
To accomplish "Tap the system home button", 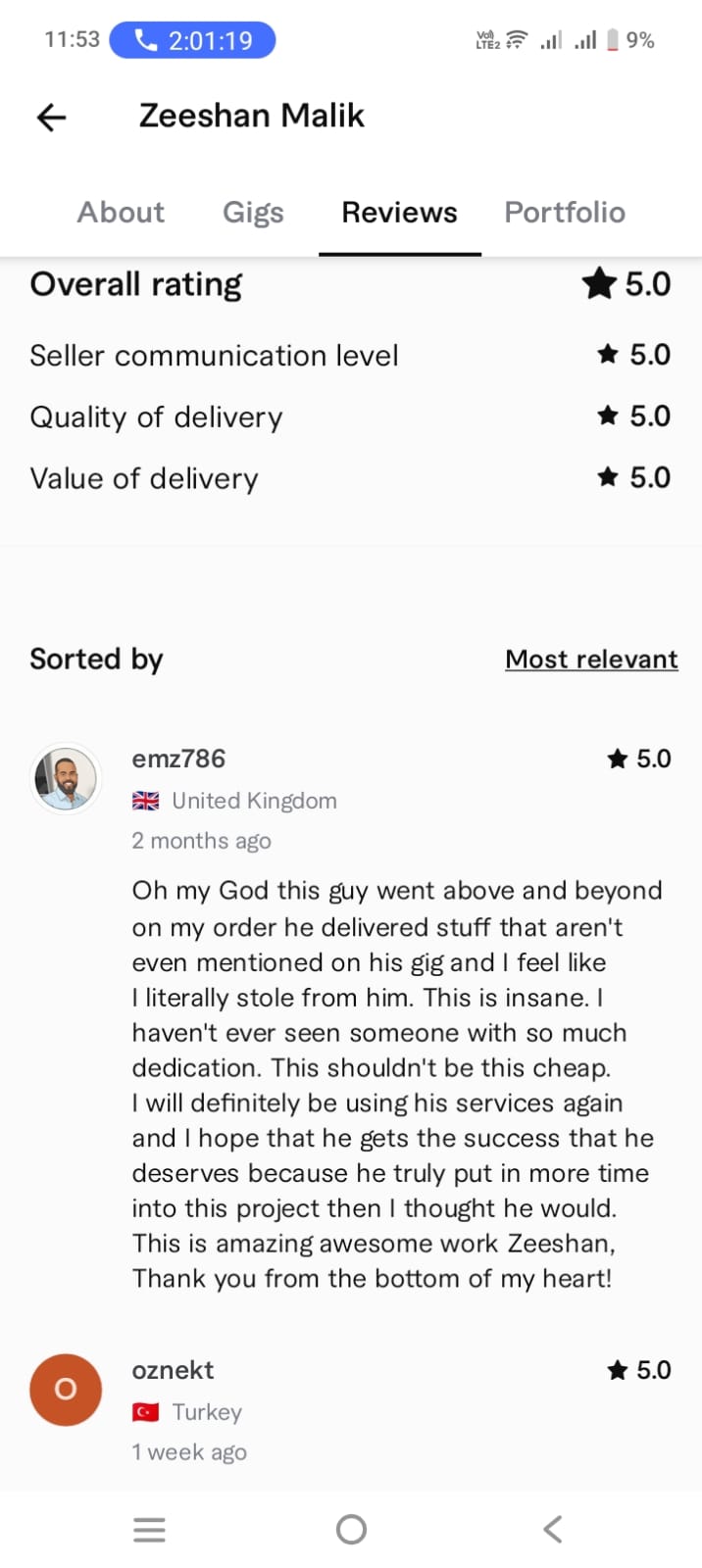I will click(351, 1529).
